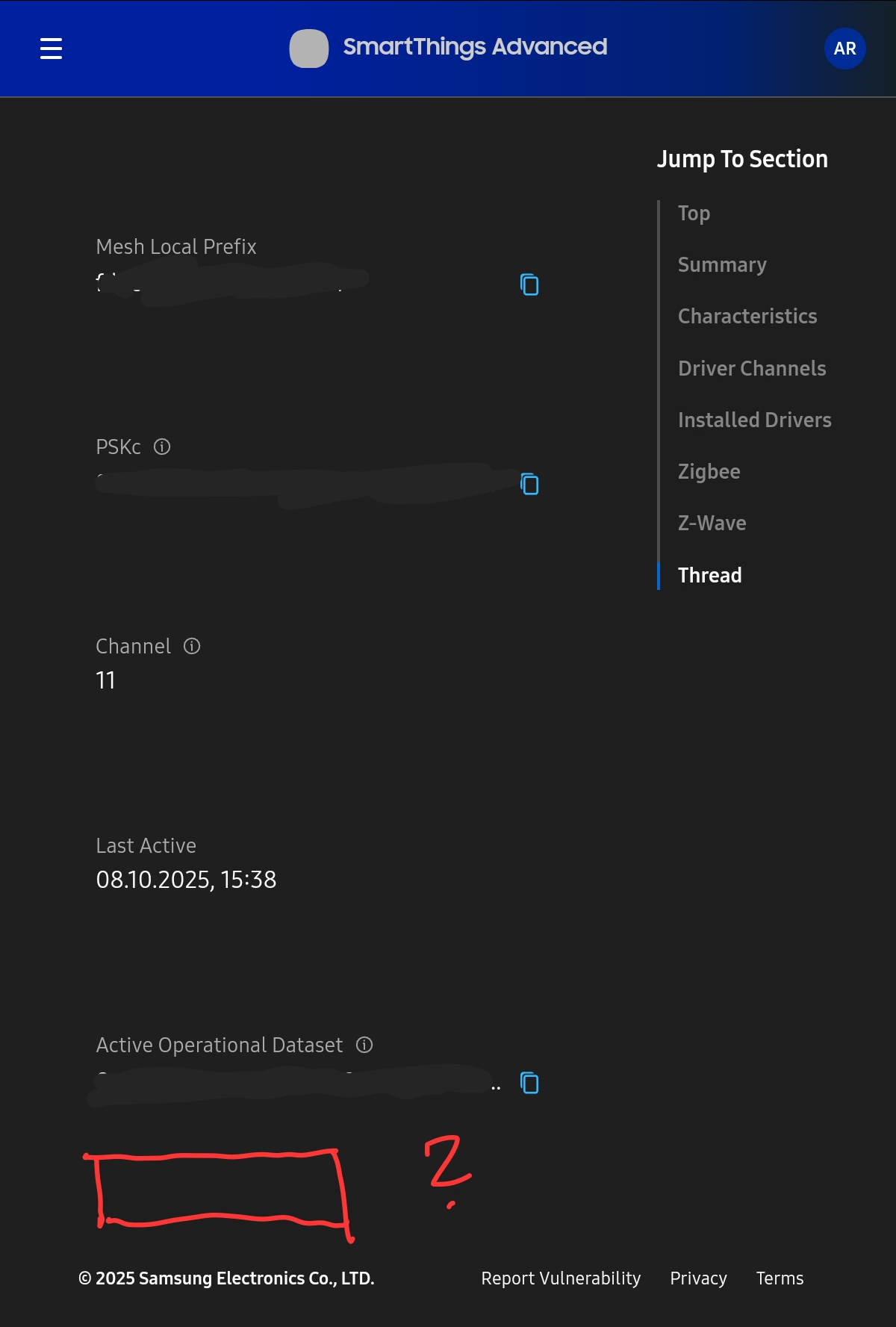Jump to the Installed Drivers section
Screen dimensions: 896x1327
coord(754,420)
